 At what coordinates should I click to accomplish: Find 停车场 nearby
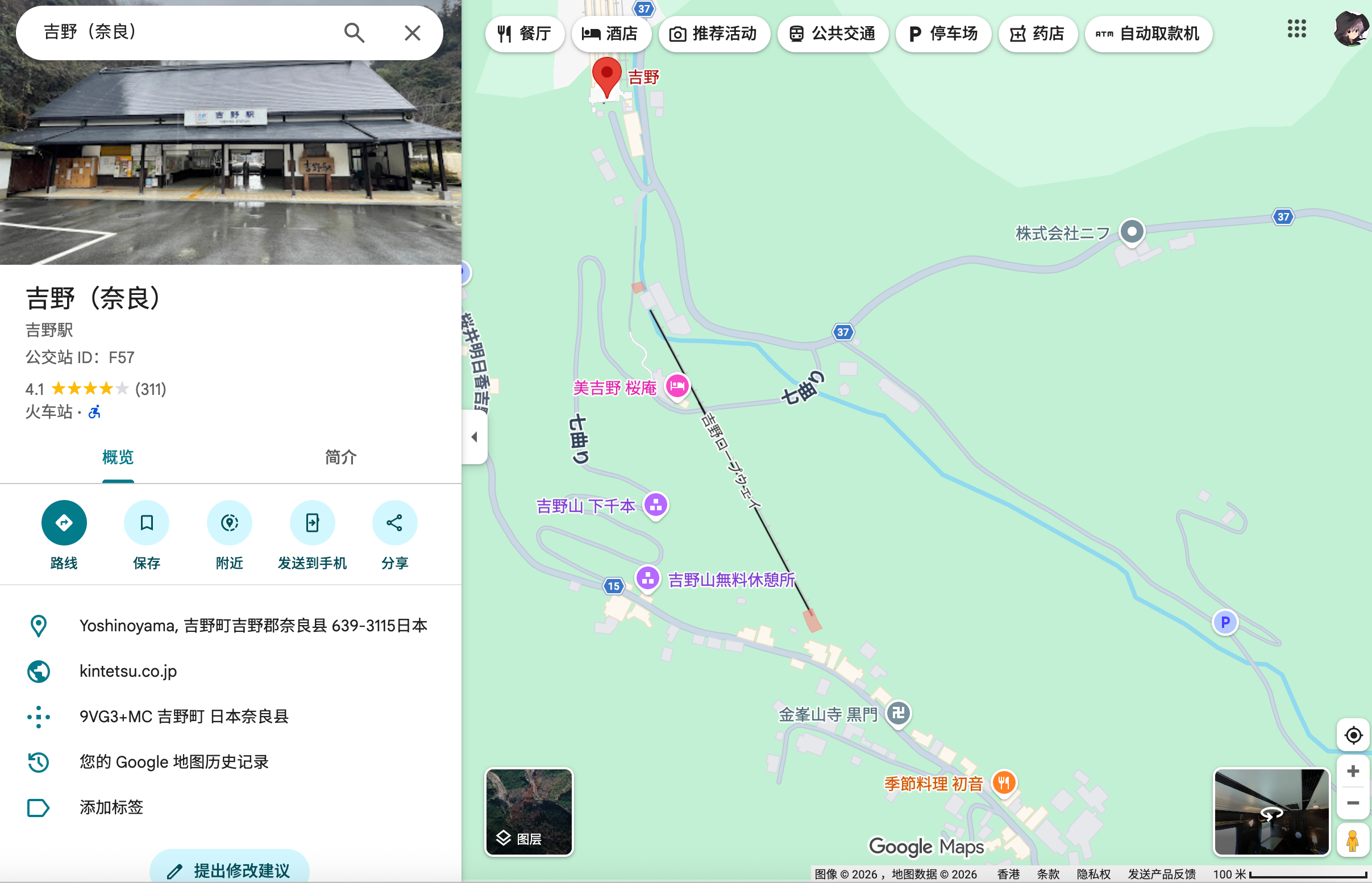(943, 34)
